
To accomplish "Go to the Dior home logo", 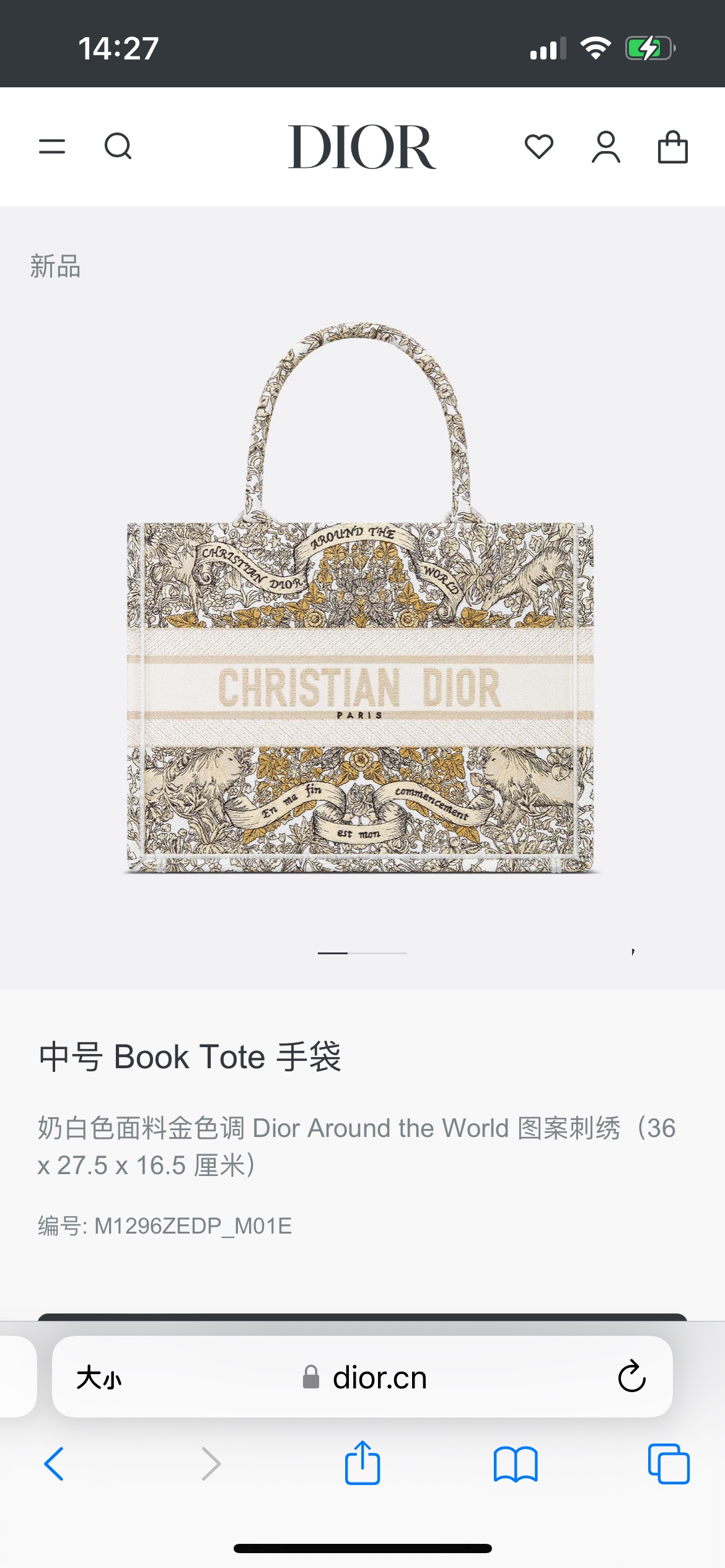I will (362, 147).
